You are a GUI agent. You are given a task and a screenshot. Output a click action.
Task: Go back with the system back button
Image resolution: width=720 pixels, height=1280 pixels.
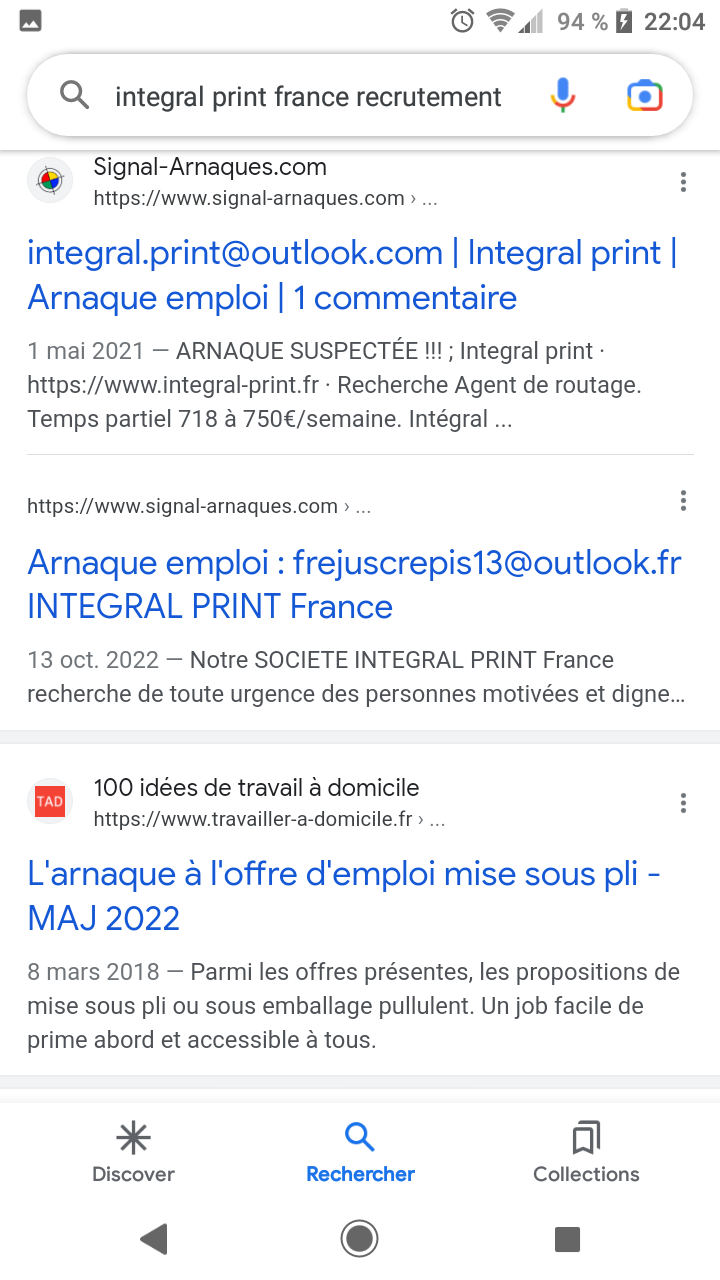pyautogui.click(x=153, y=1240)
